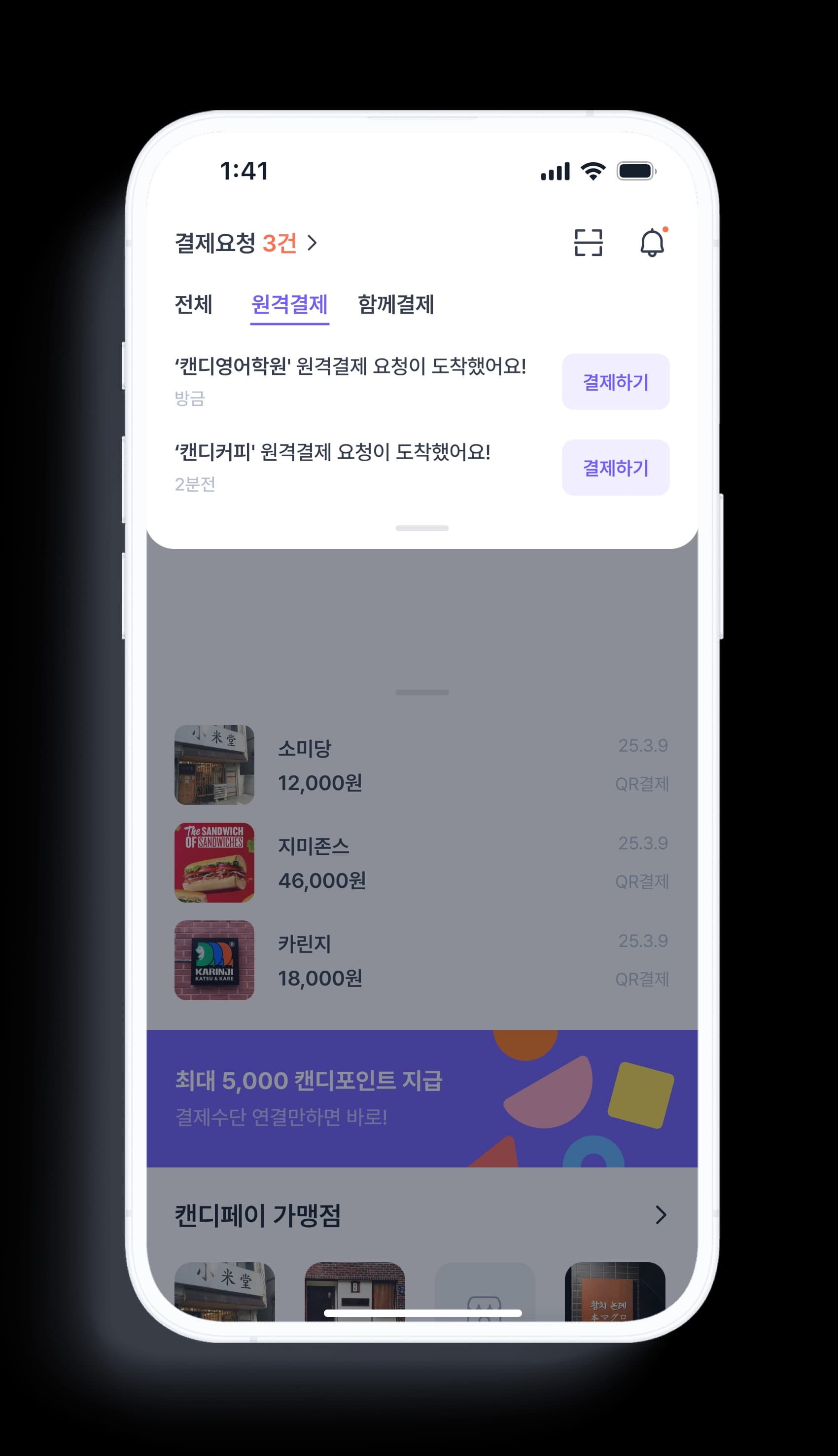Pay the 캔디커피 request with 결제하기
Image resolution: width=838 pixels, height=1456 pixels.
pos(615,468)
